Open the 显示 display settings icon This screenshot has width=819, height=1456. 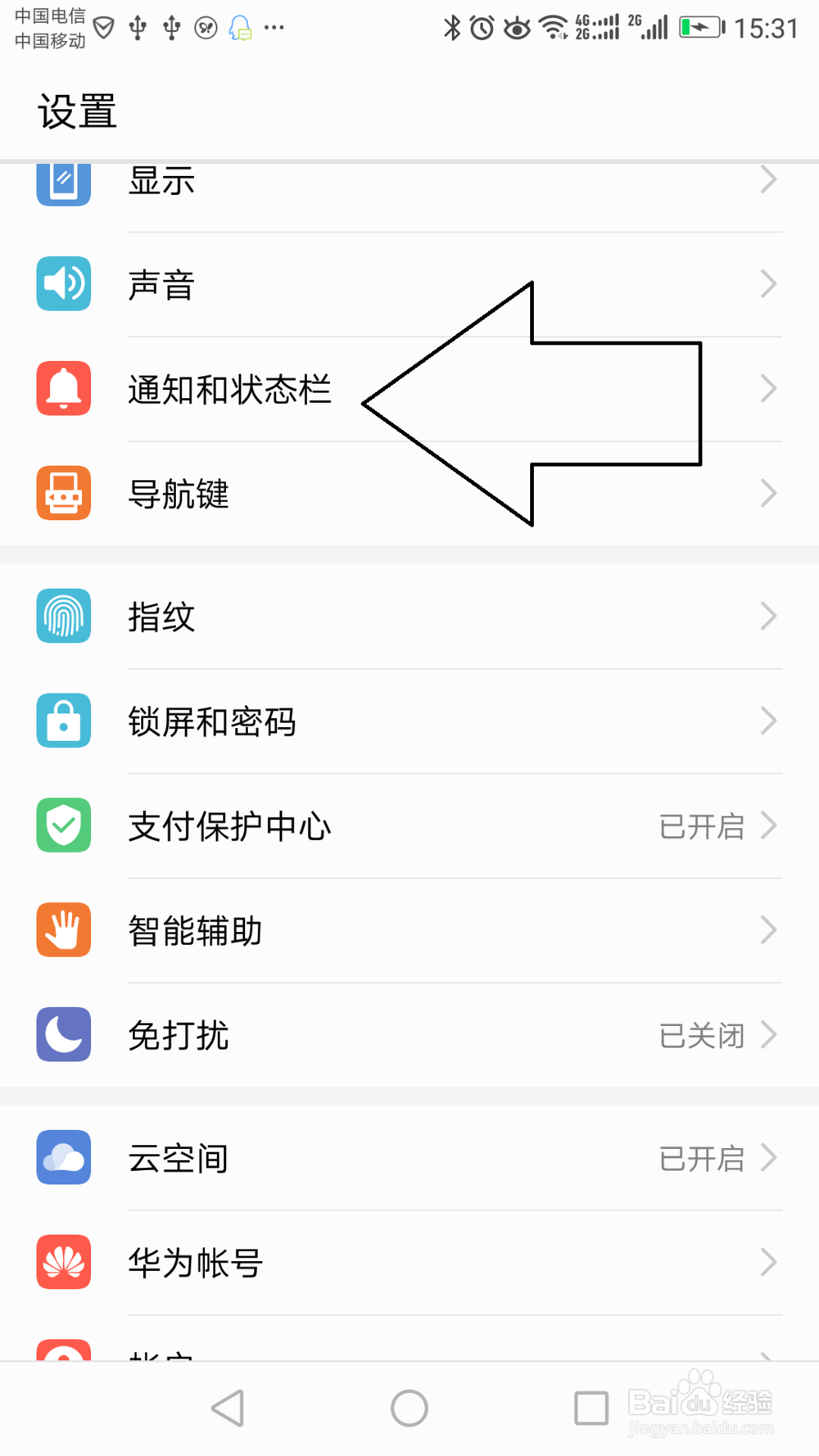click(x=63, y=182)
